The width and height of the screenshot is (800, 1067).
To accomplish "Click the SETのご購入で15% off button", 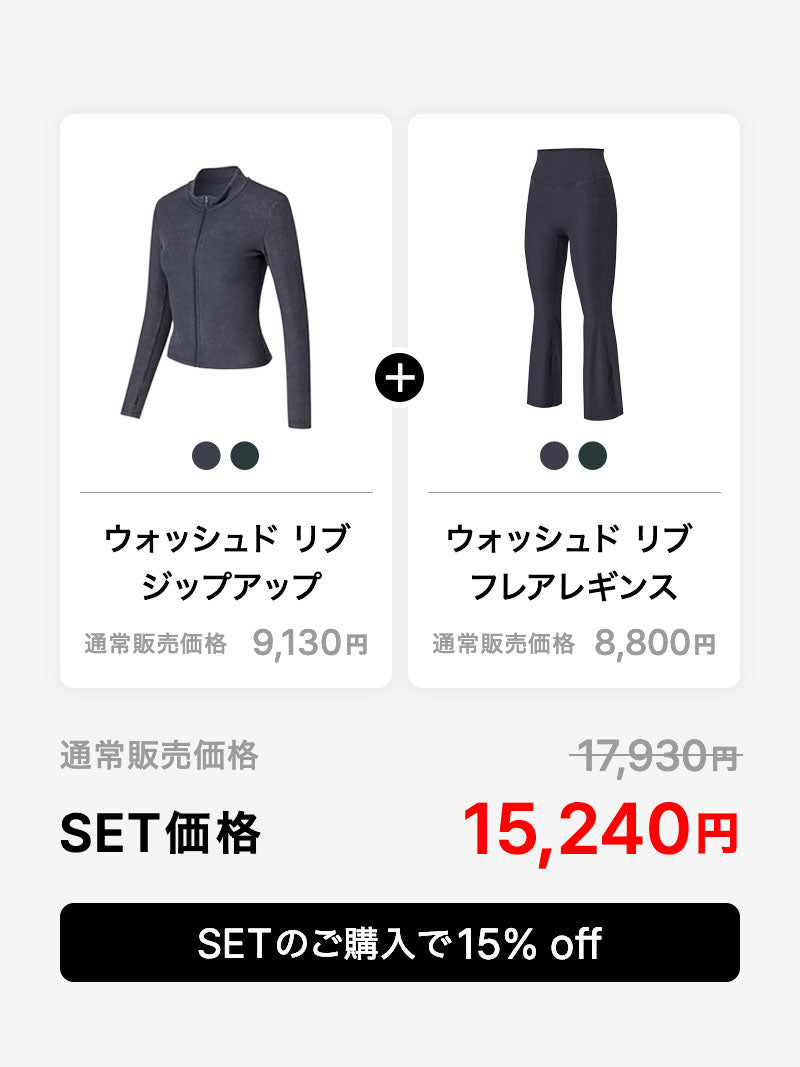I will click(400, 941).
